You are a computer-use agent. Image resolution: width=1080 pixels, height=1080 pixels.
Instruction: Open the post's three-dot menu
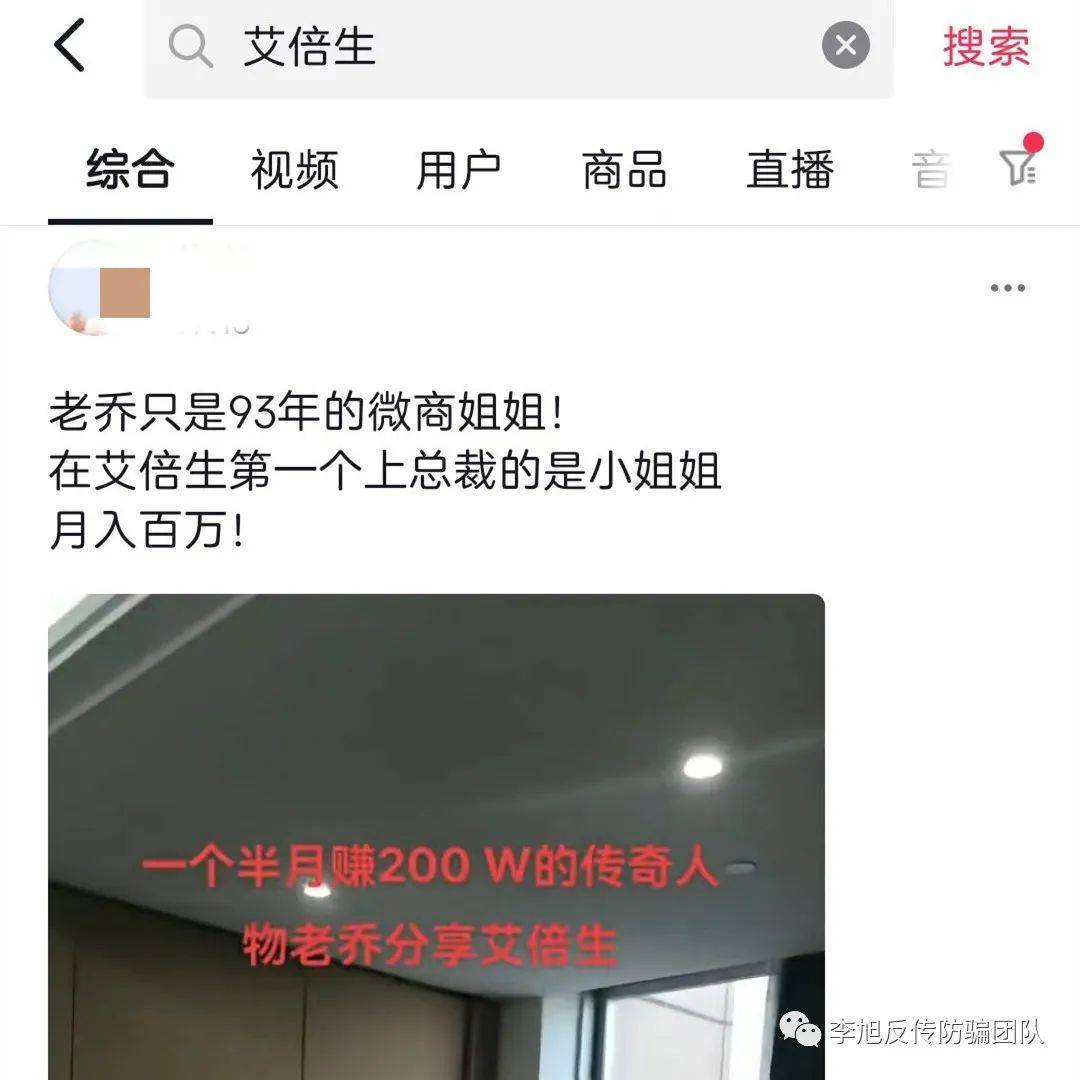[x=1007, y=289]
